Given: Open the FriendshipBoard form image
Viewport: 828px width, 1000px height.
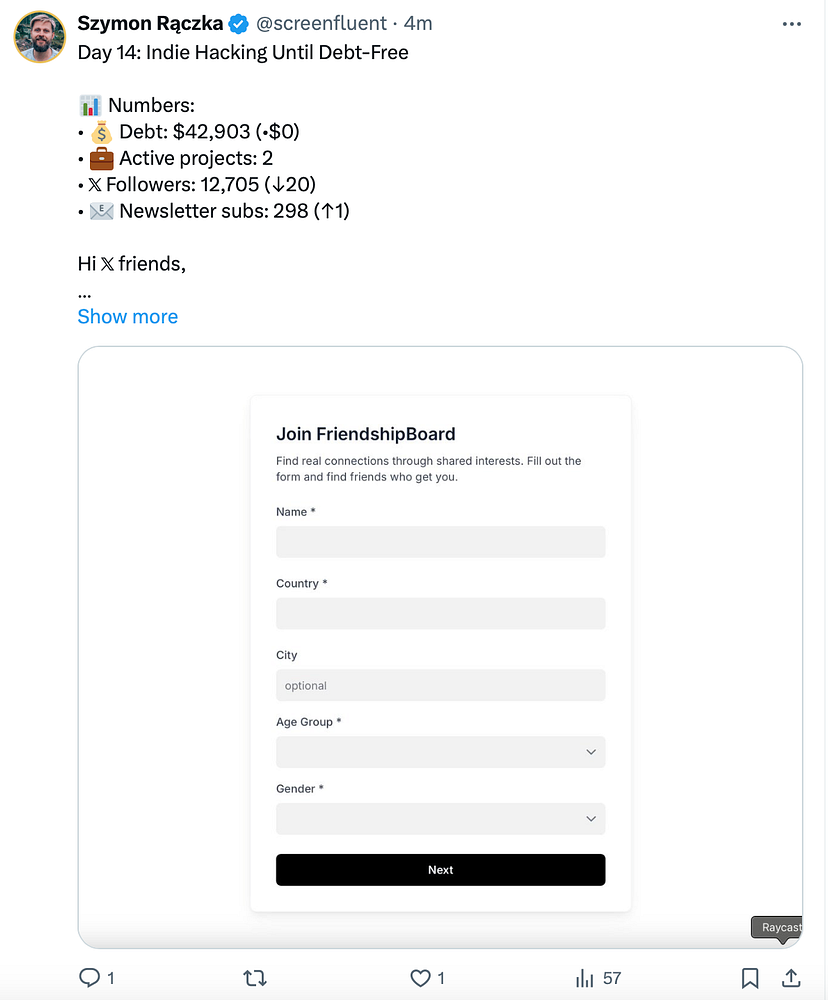Looking at the screenshot, I should [440, 647].
